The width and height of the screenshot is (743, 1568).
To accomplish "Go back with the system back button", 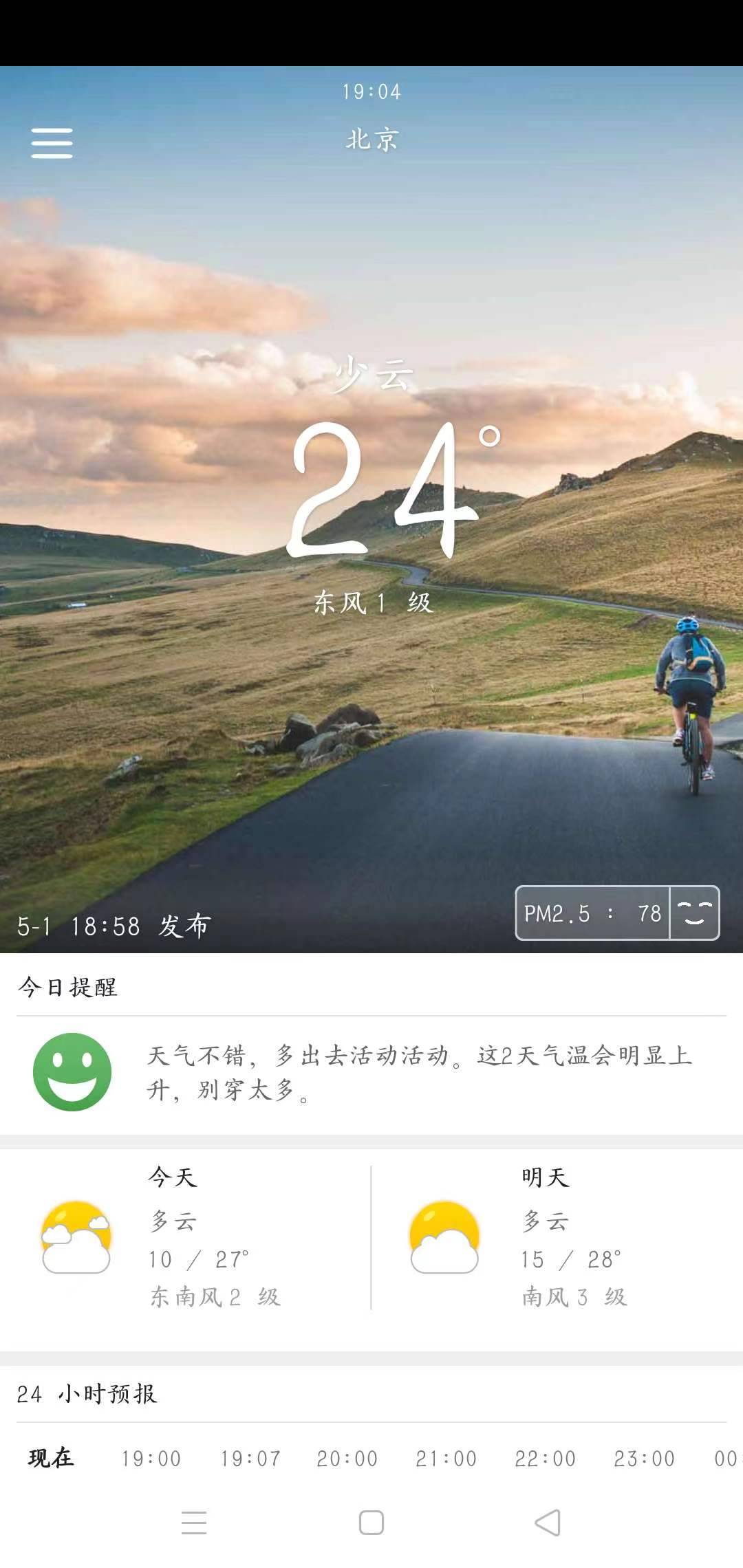I will click(548, 1523).
